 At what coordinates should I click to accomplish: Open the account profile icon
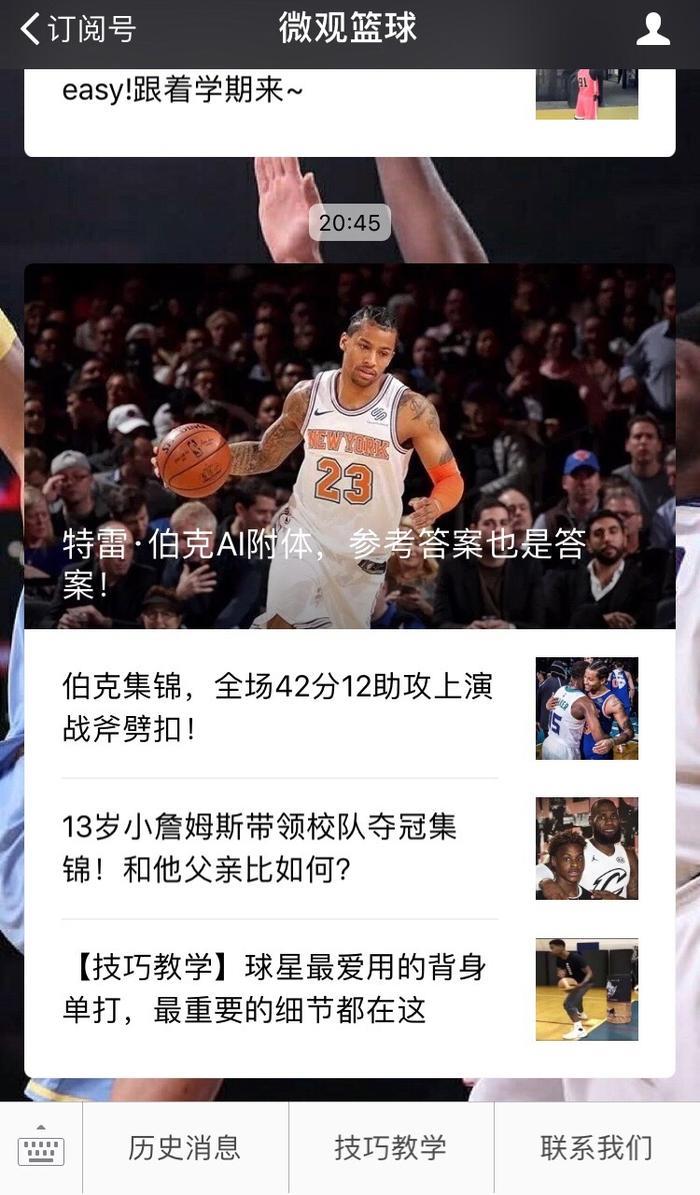652,29
